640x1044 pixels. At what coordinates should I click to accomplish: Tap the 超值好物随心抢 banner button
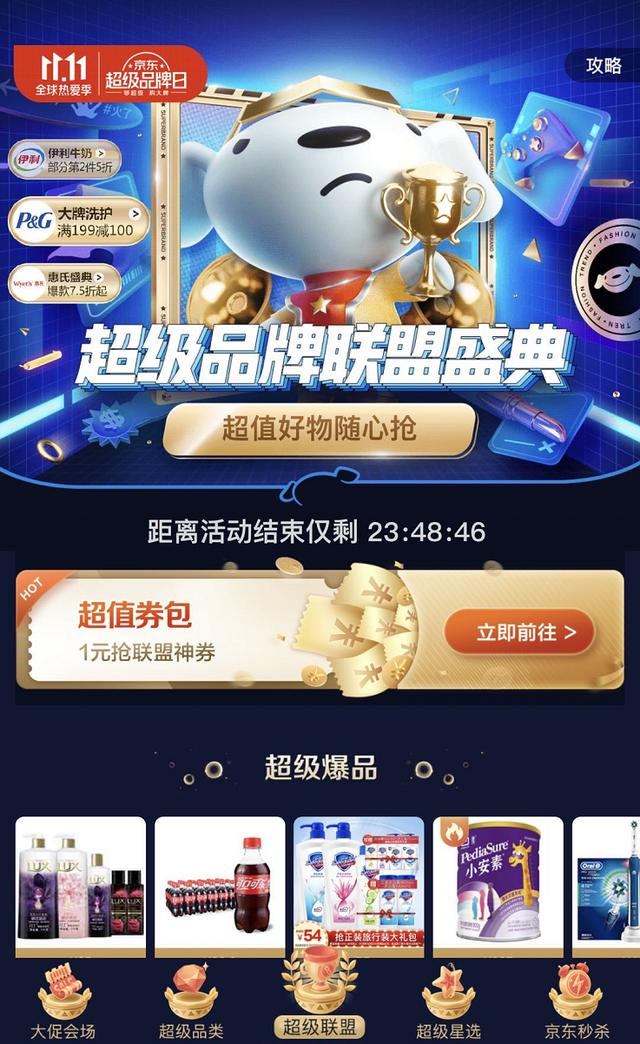tap(319, 430)
